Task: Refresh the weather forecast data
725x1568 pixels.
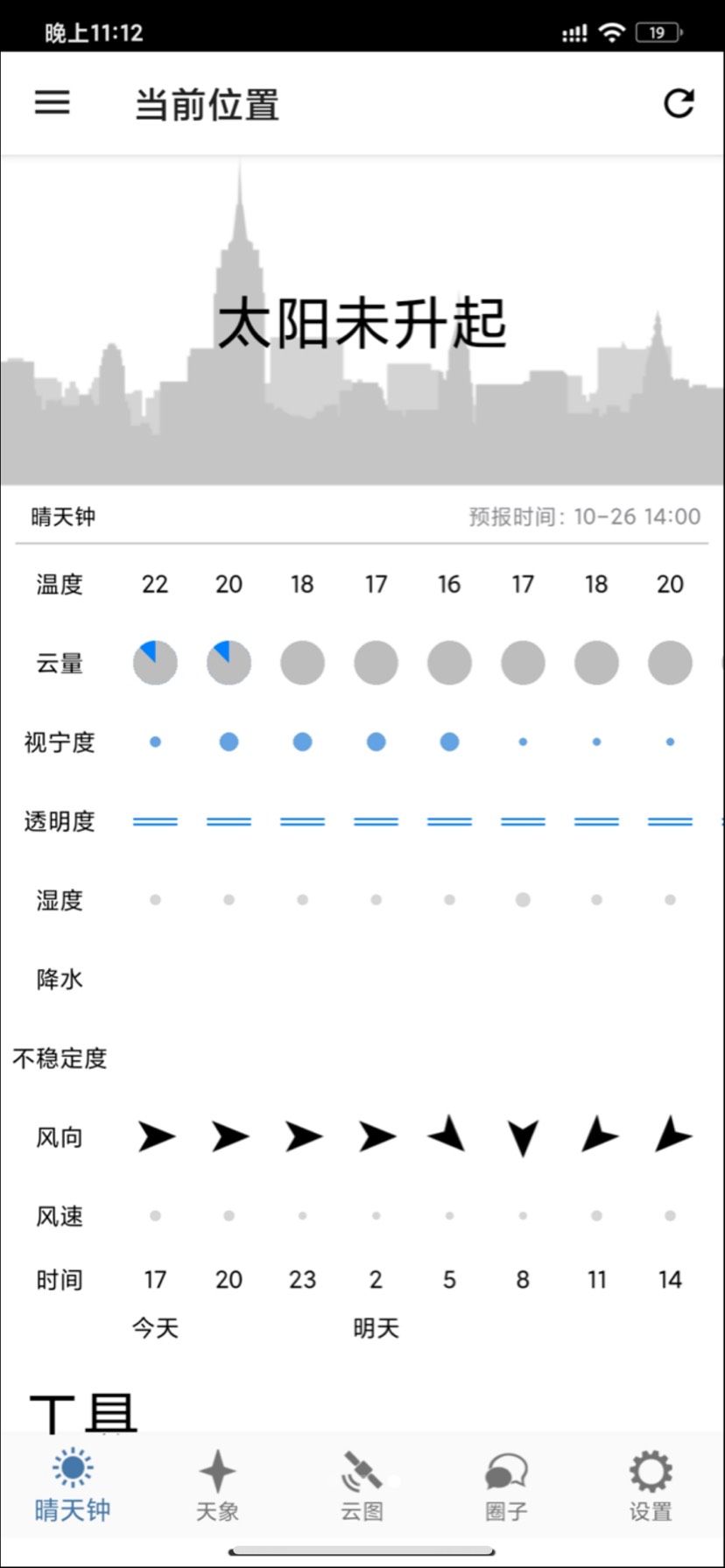Action: [679, 104]
